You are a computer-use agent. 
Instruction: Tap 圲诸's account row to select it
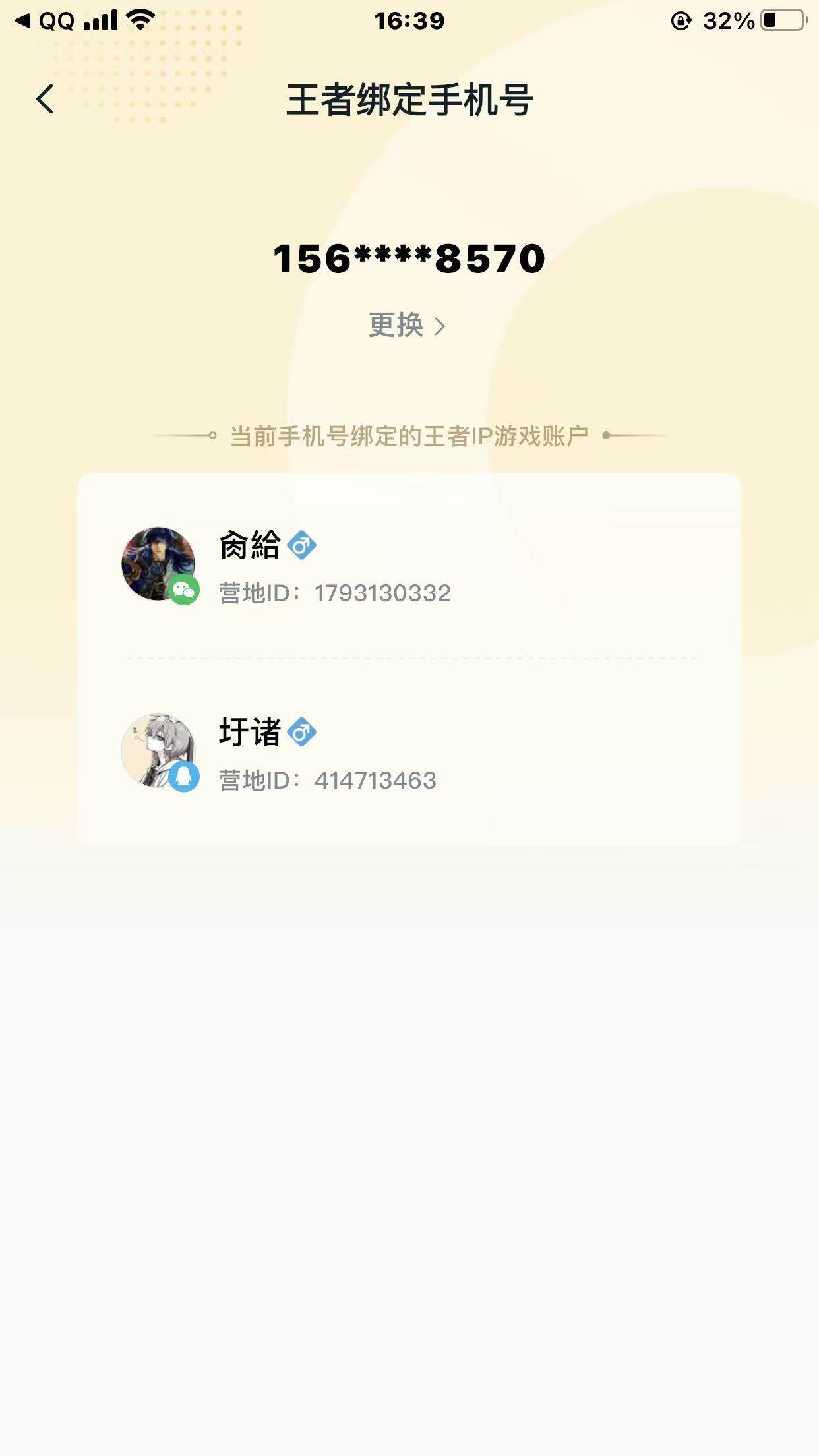409,755
